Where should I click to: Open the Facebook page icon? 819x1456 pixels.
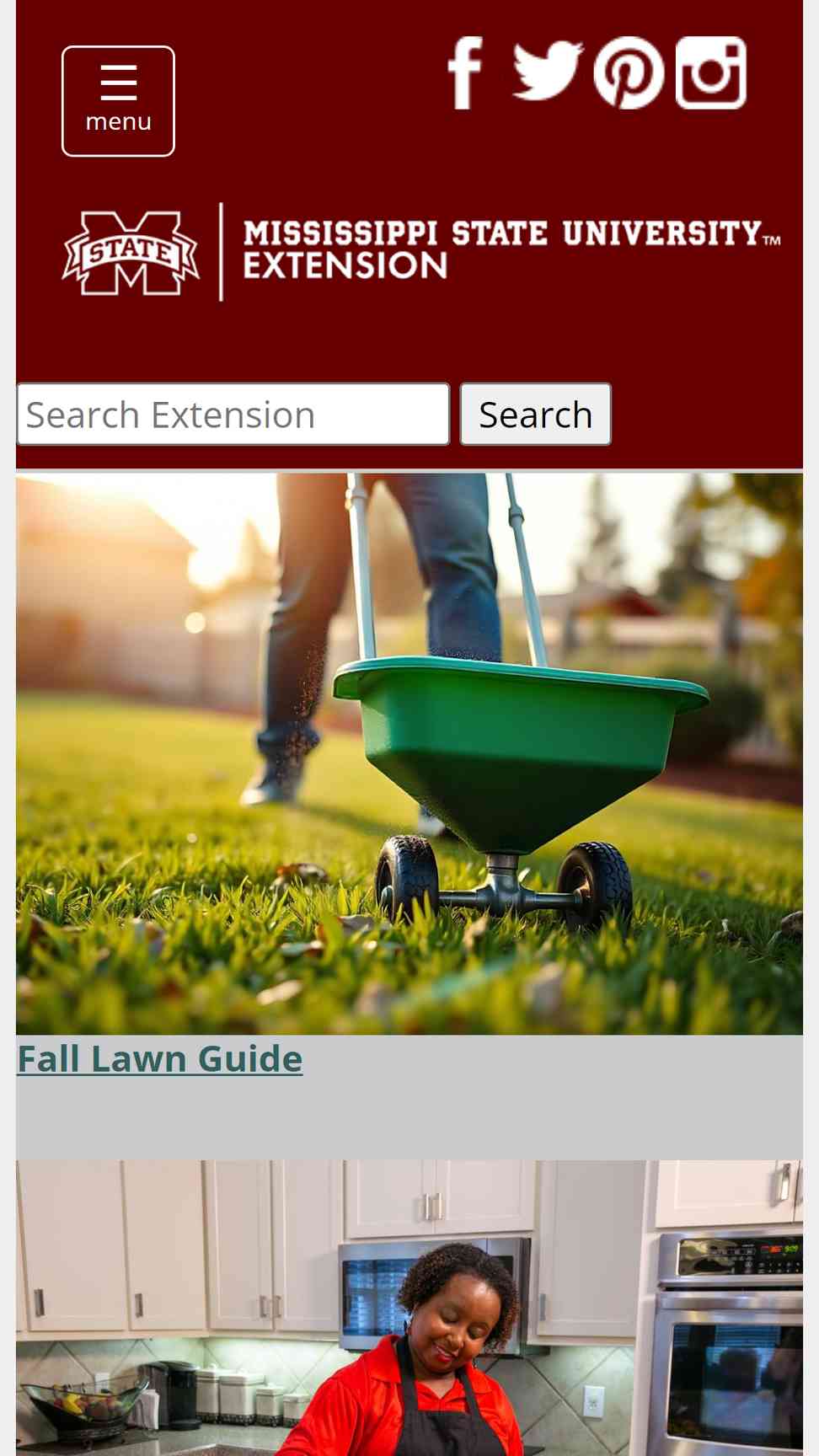(465, 73)
